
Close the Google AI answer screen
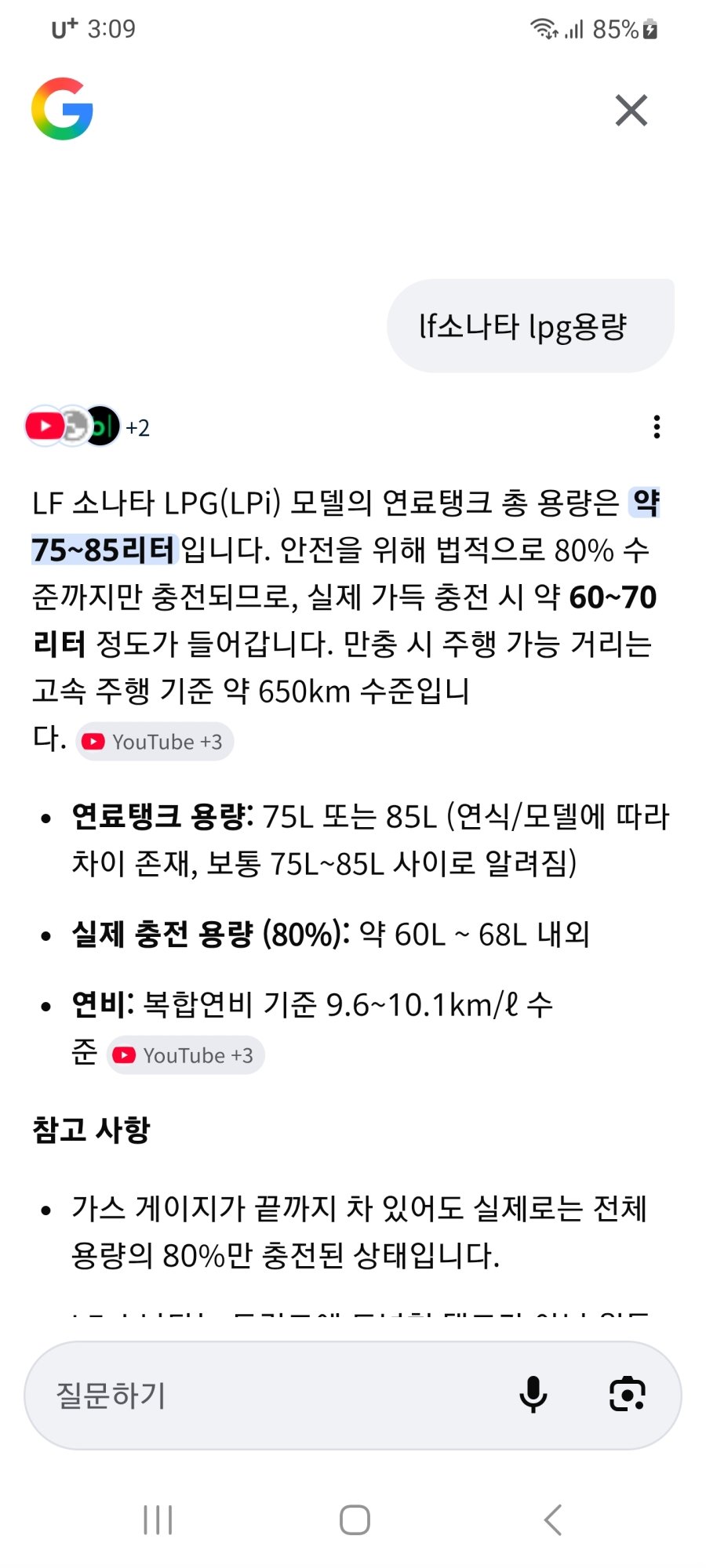point(631,111)
